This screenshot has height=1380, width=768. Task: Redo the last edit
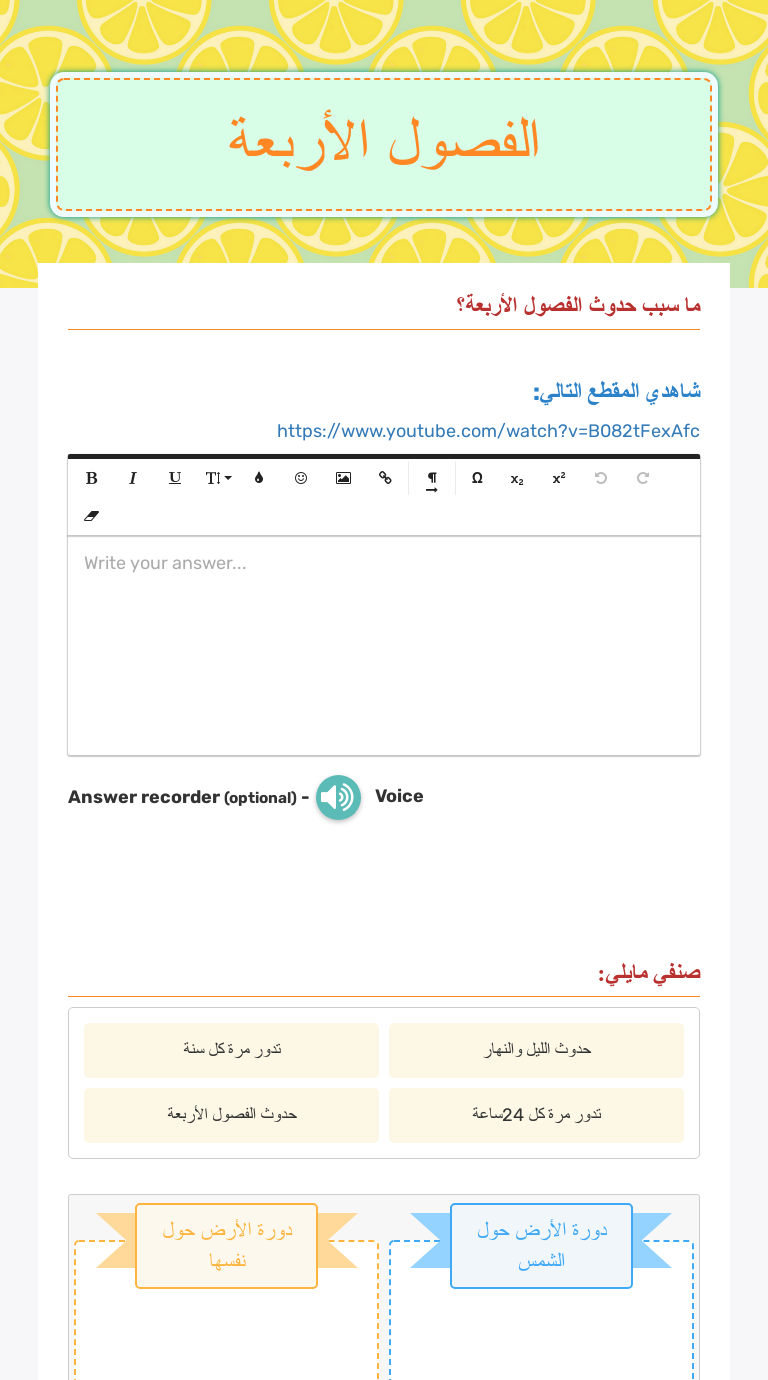(x=642, y=478)
